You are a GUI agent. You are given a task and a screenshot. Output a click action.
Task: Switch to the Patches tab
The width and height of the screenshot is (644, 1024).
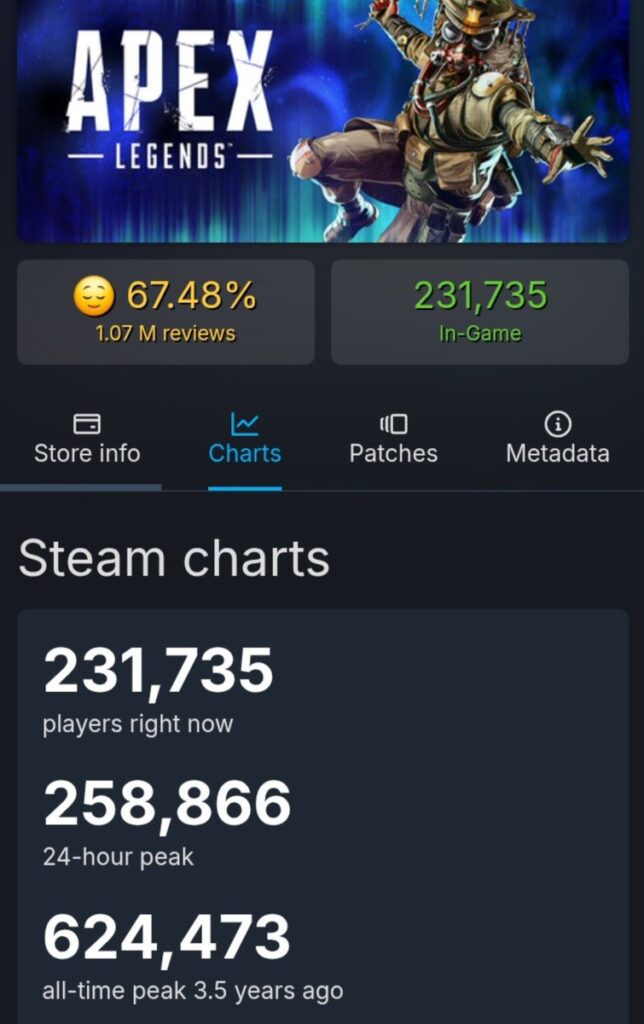click(x=393, y=439)
